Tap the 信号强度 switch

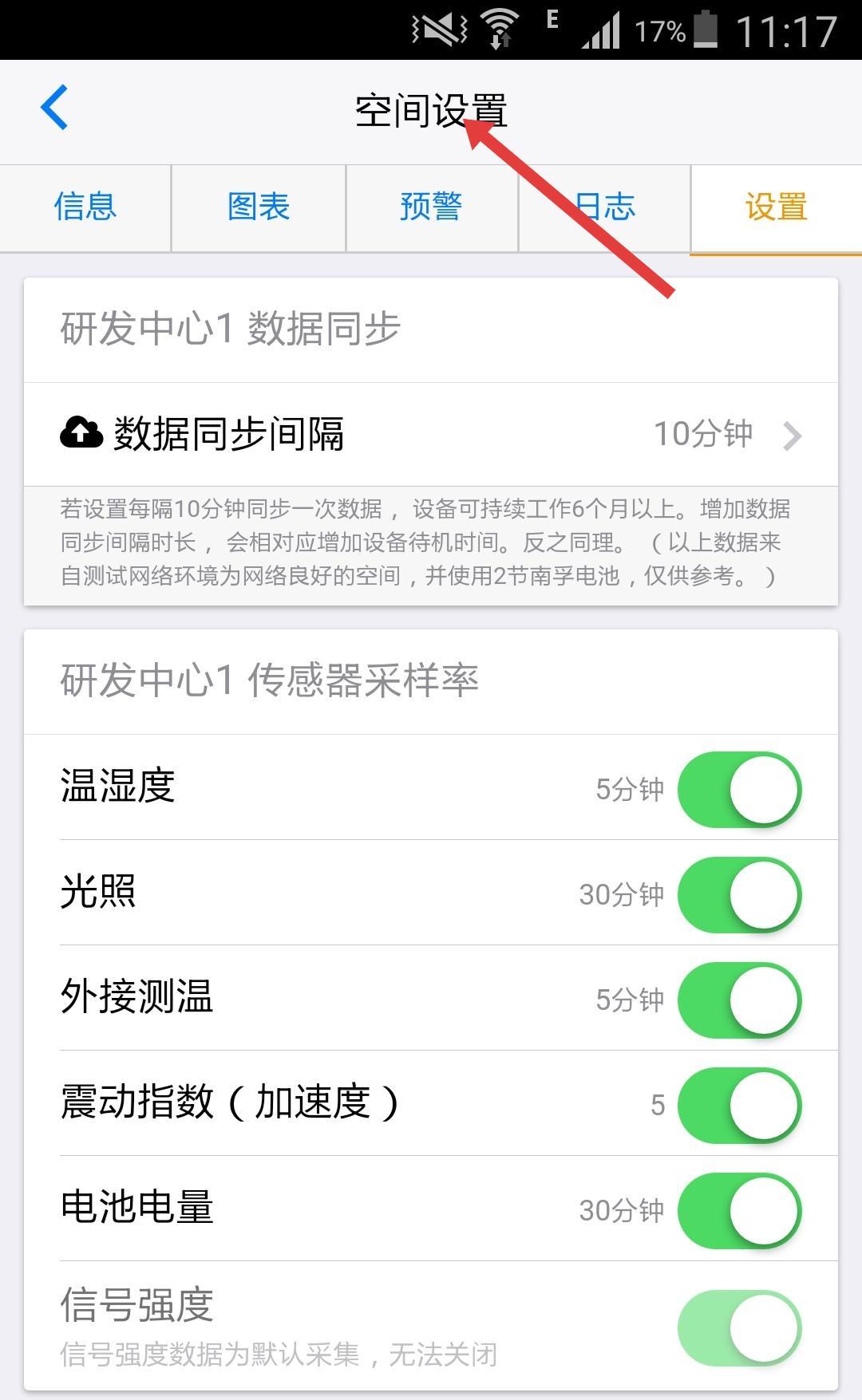pos(740,1327)
